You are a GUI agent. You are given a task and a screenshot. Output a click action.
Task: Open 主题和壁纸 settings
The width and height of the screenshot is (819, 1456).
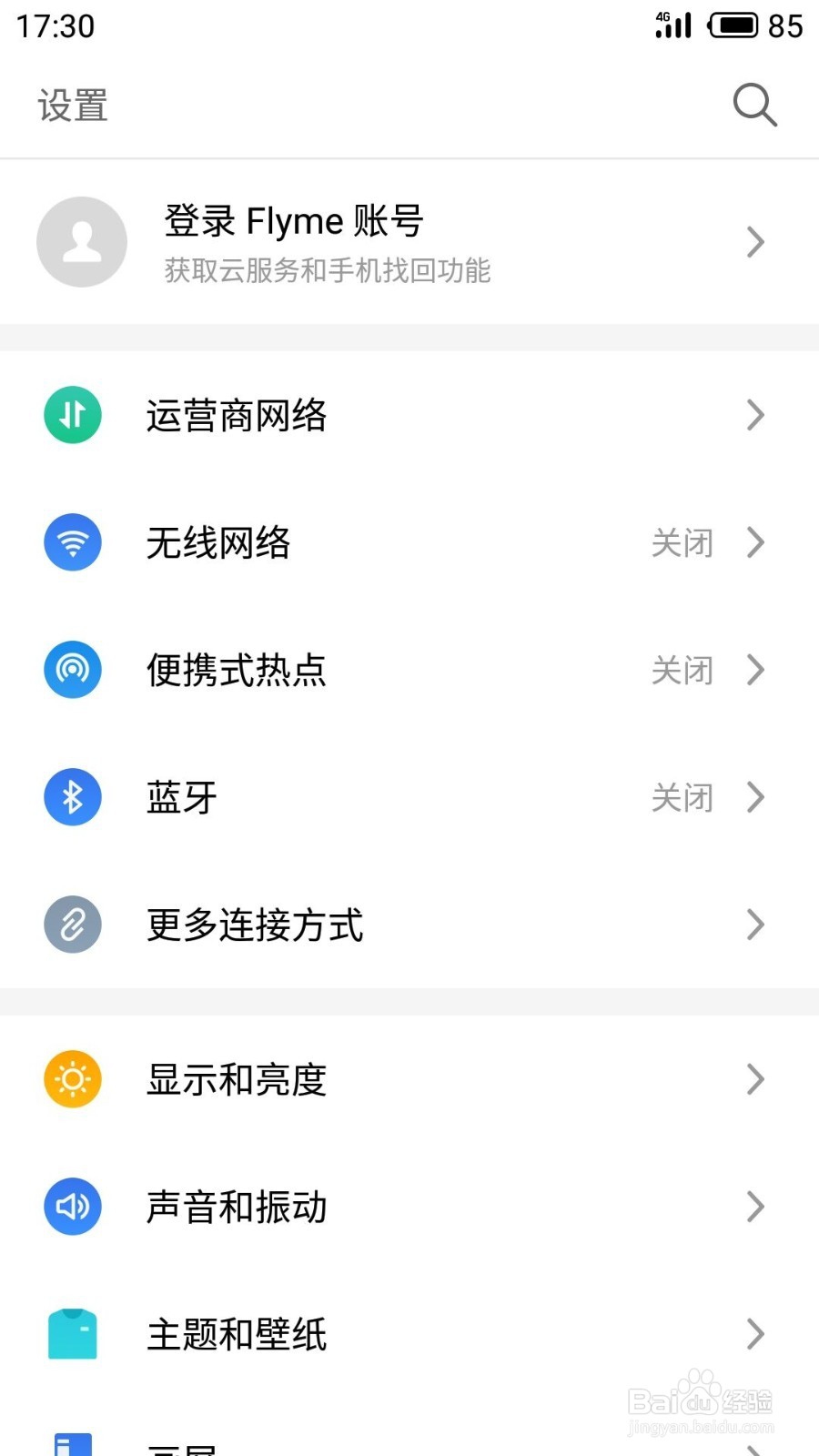pos(409,1334)
